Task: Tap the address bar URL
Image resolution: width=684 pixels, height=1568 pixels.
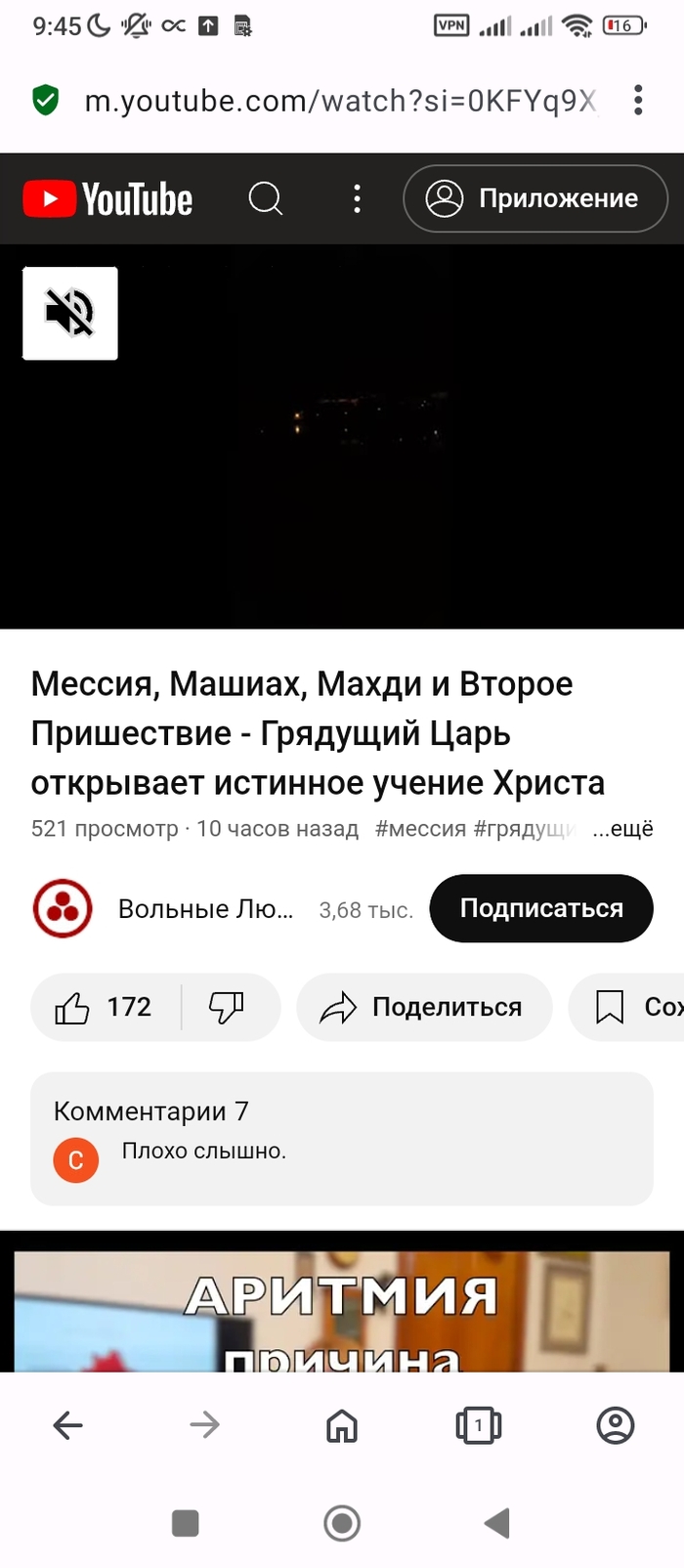Action: coord(339,100)
